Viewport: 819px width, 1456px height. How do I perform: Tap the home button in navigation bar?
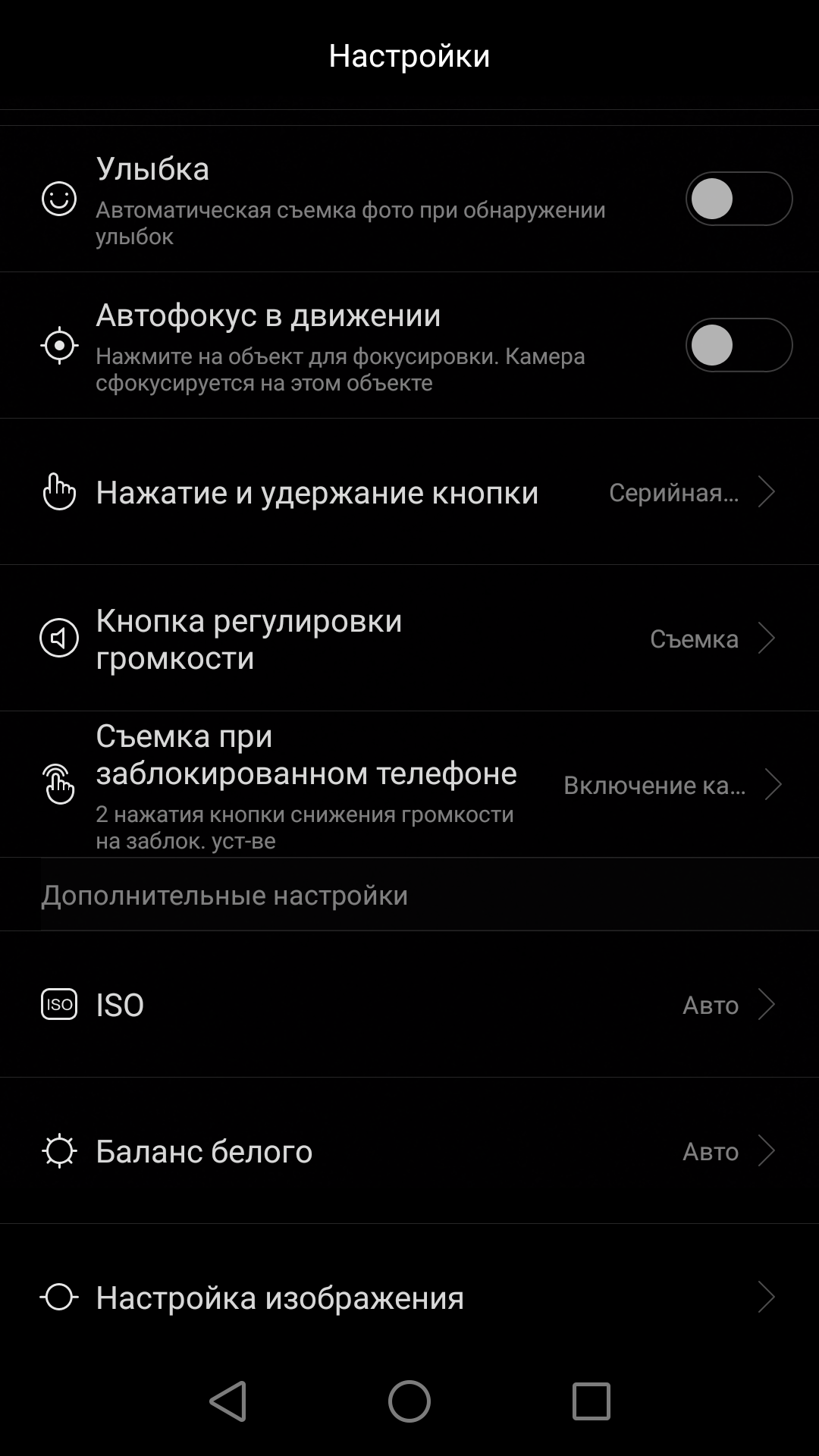[409, 1401]
